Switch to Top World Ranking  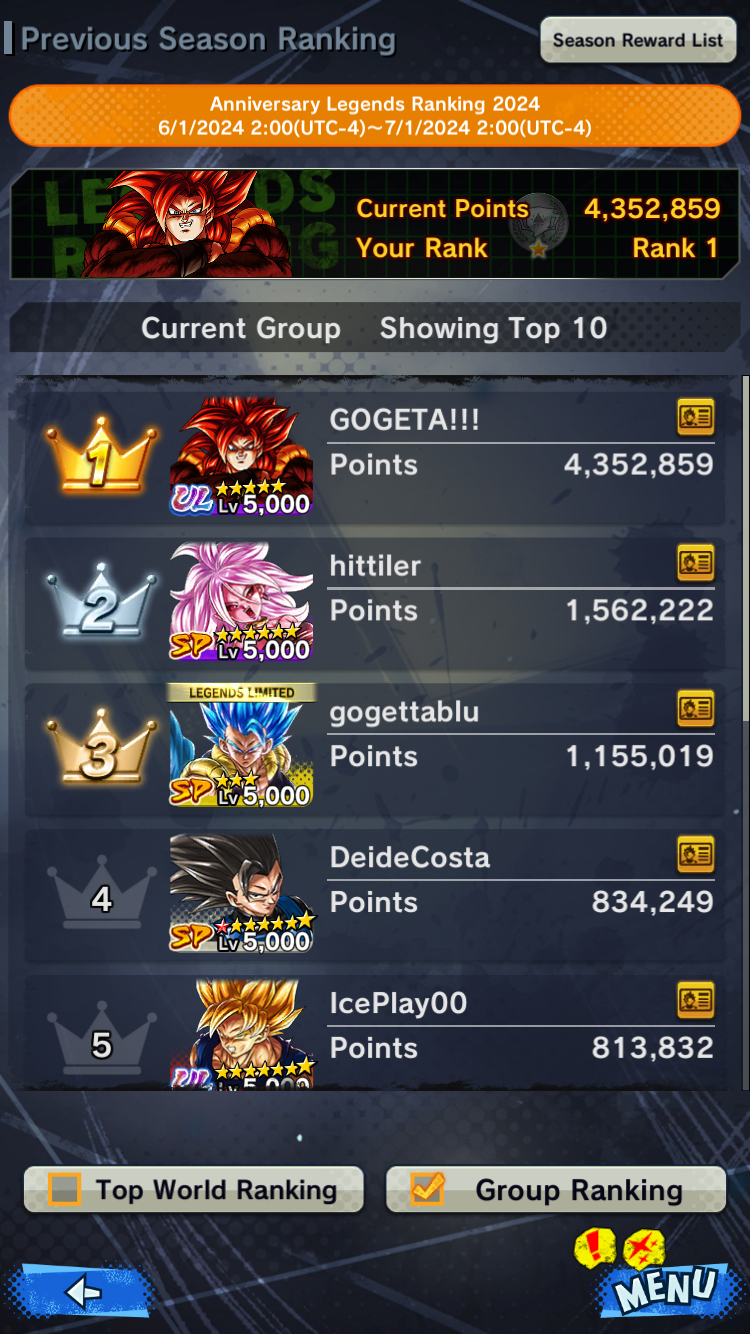click(194, 1190)
